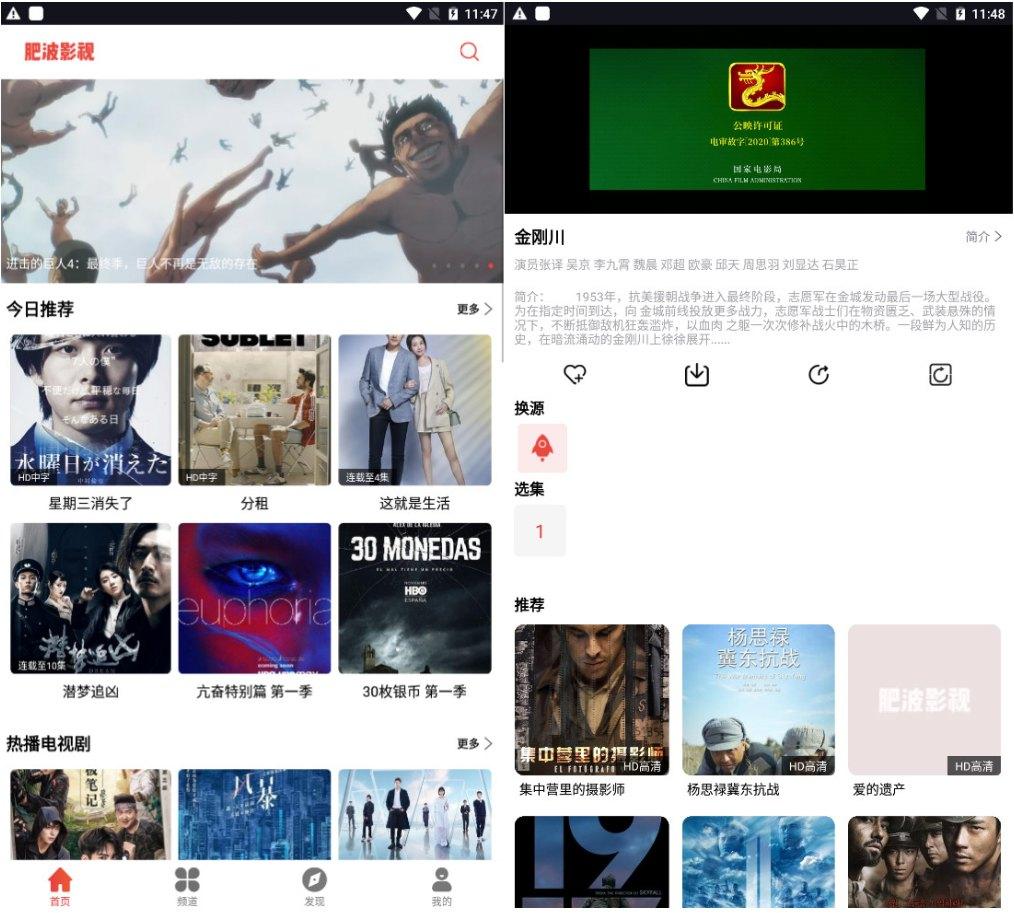Go to the 我的 tab
This screenshot has width=1014, height=913.
441,885
